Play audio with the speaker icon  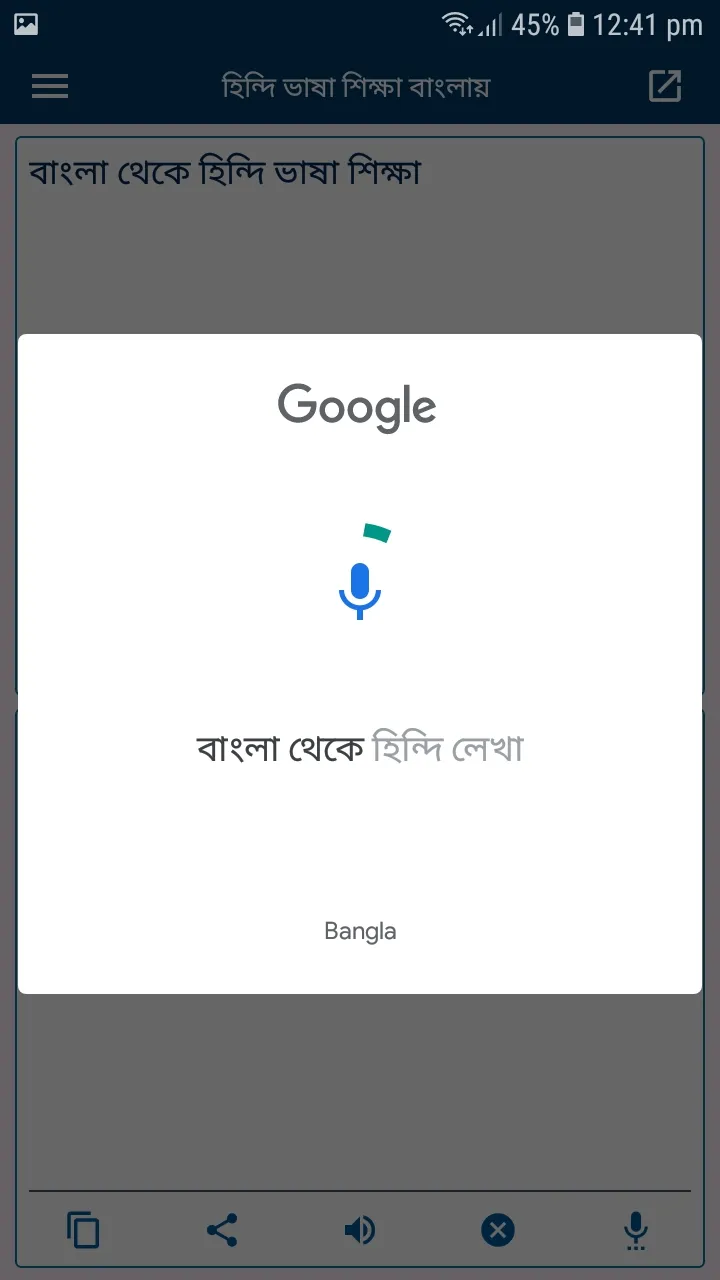pyautogui.click(x=360, y=1230)
